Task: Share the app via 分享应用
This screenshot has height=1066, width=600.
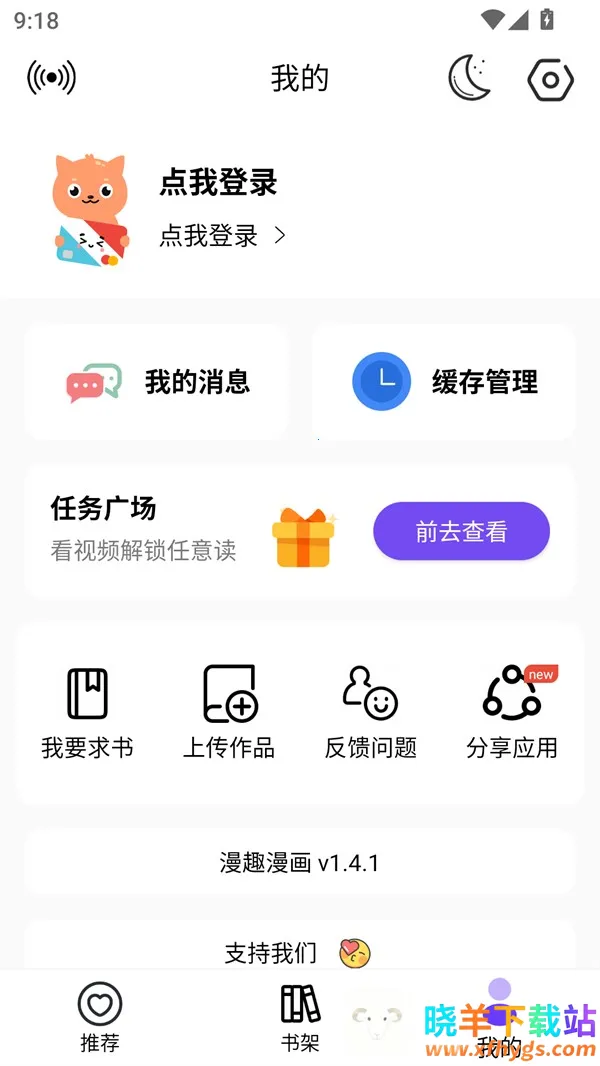Action: 512,712
